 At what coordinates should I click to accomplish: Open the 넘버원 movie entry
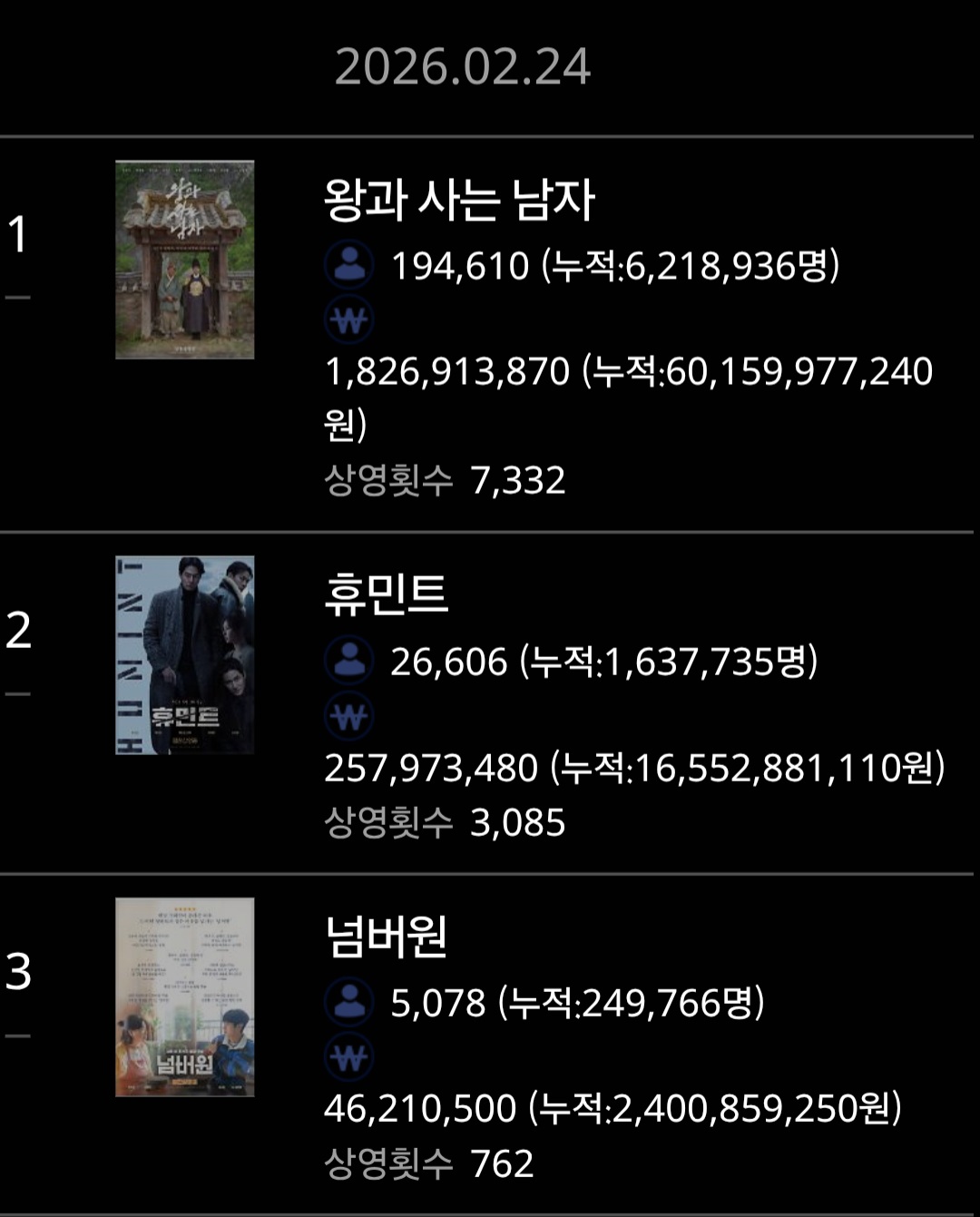pos(386,937)
